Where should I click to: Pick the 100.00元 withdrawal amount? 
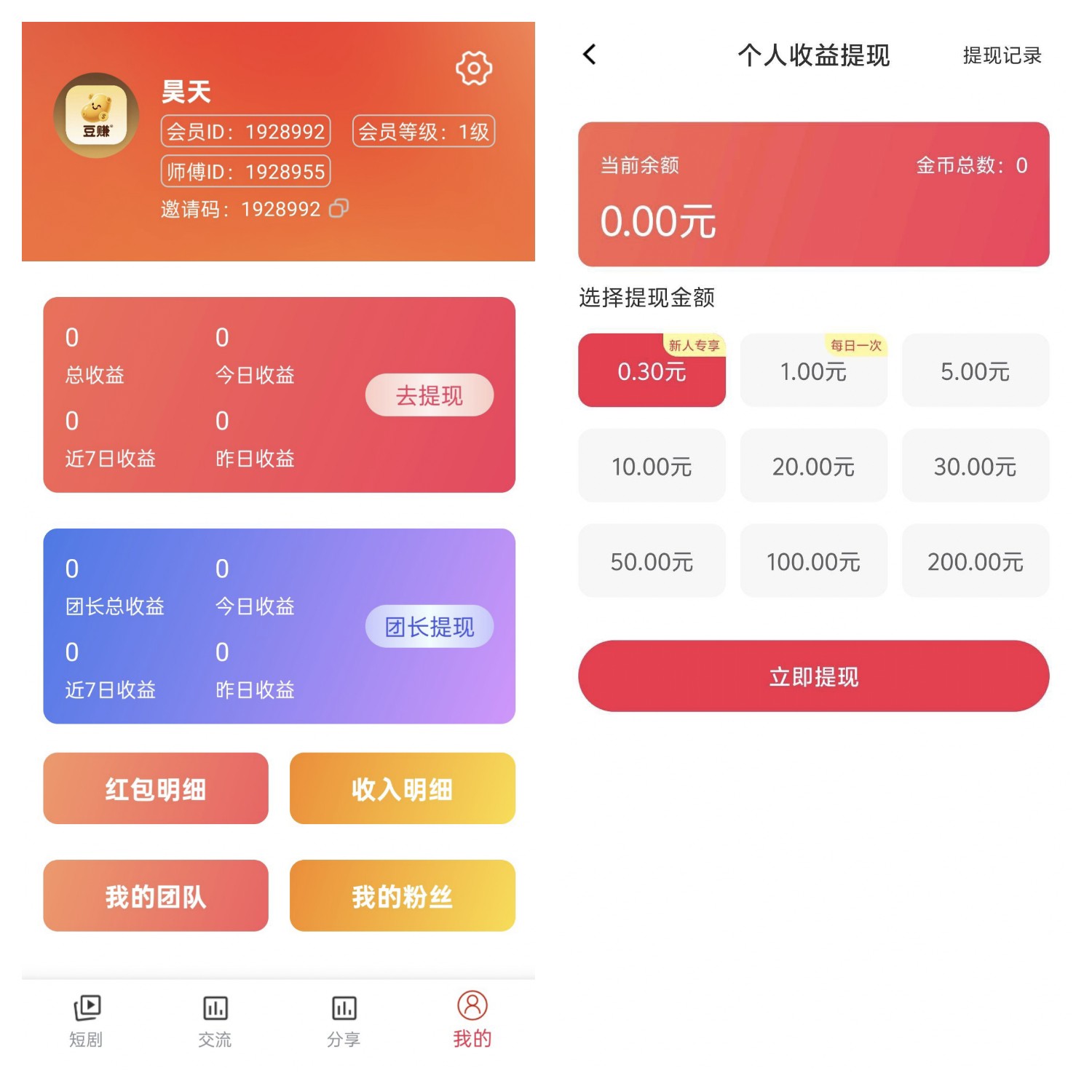[x=813, y=561]
